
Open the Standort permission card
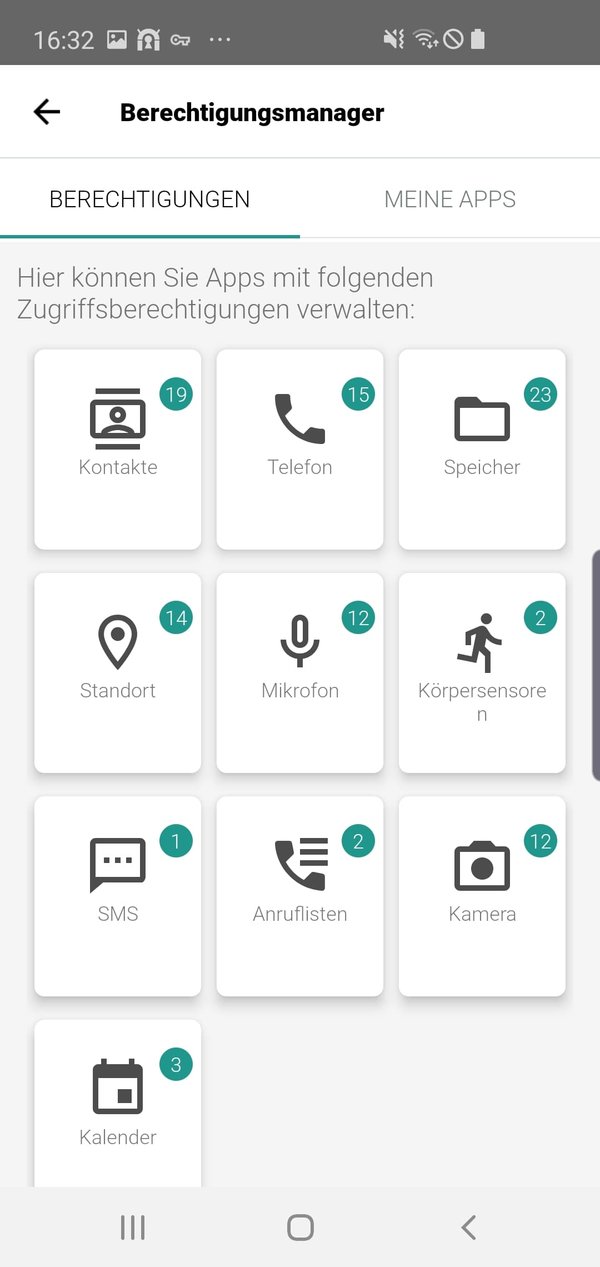(x=118, y=672)
